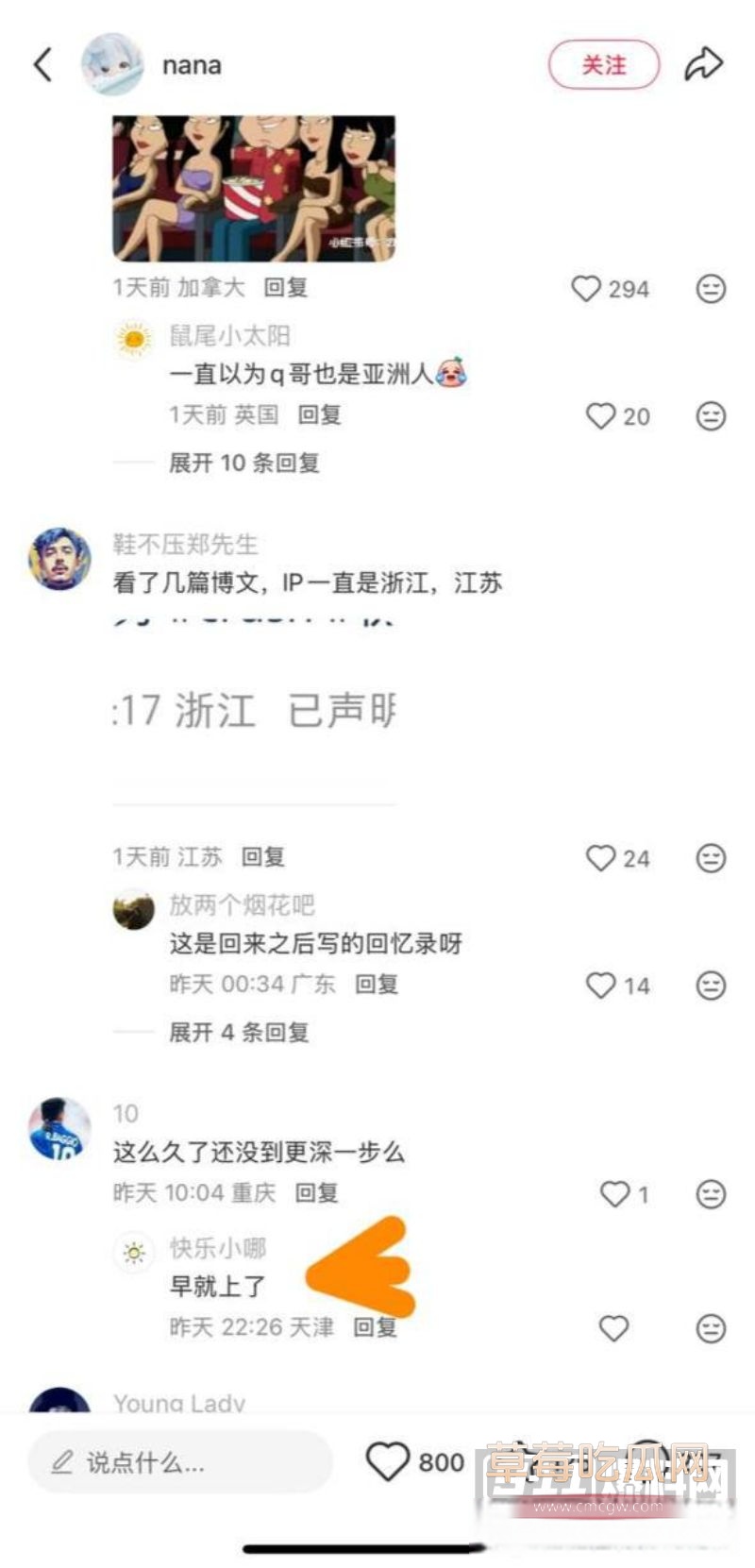
Task: Open nana's profile via her username
Action: (x=192, y=64)
